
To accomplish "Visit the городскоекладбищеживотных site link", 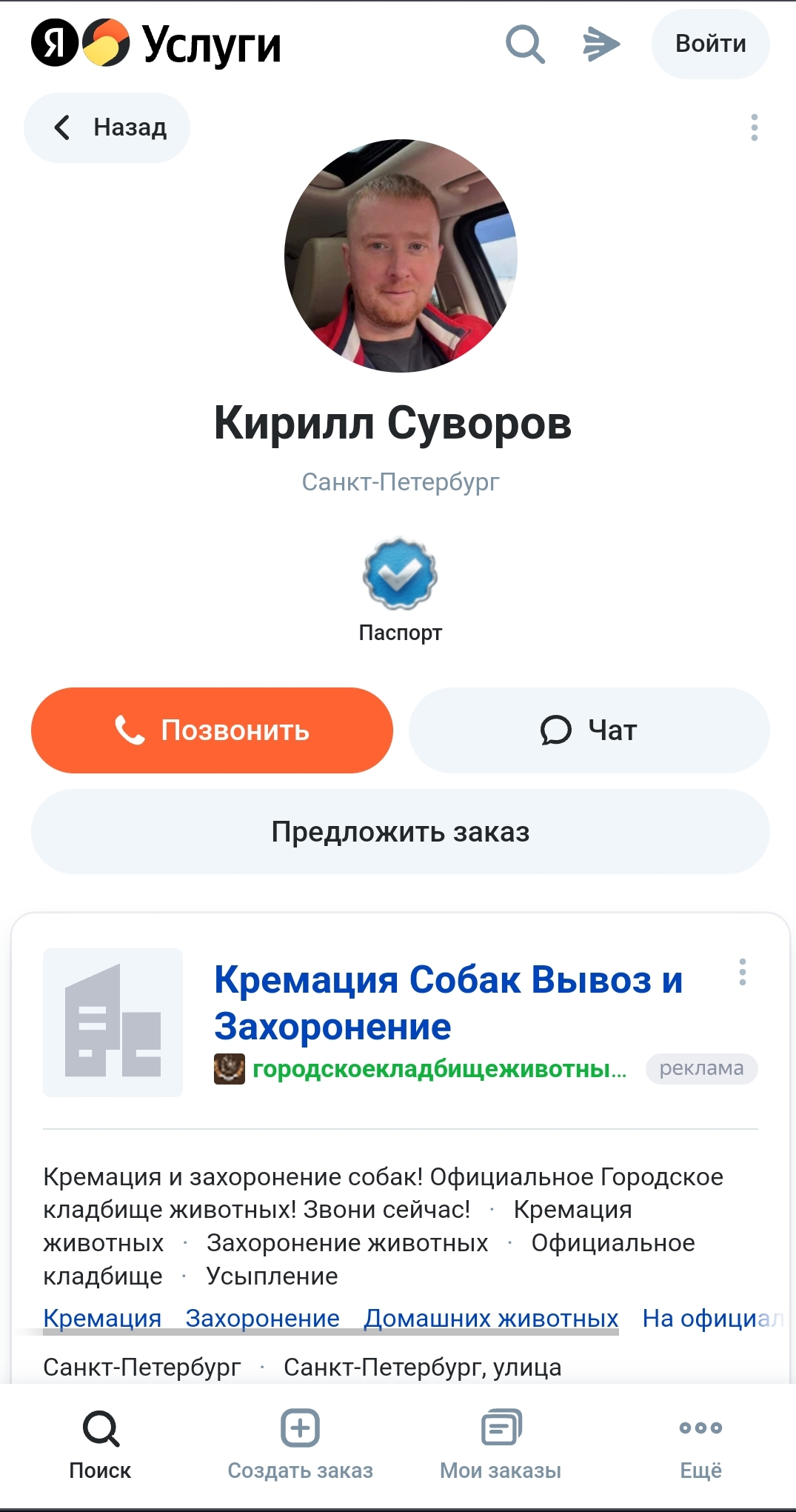I will coord(438,1069).
